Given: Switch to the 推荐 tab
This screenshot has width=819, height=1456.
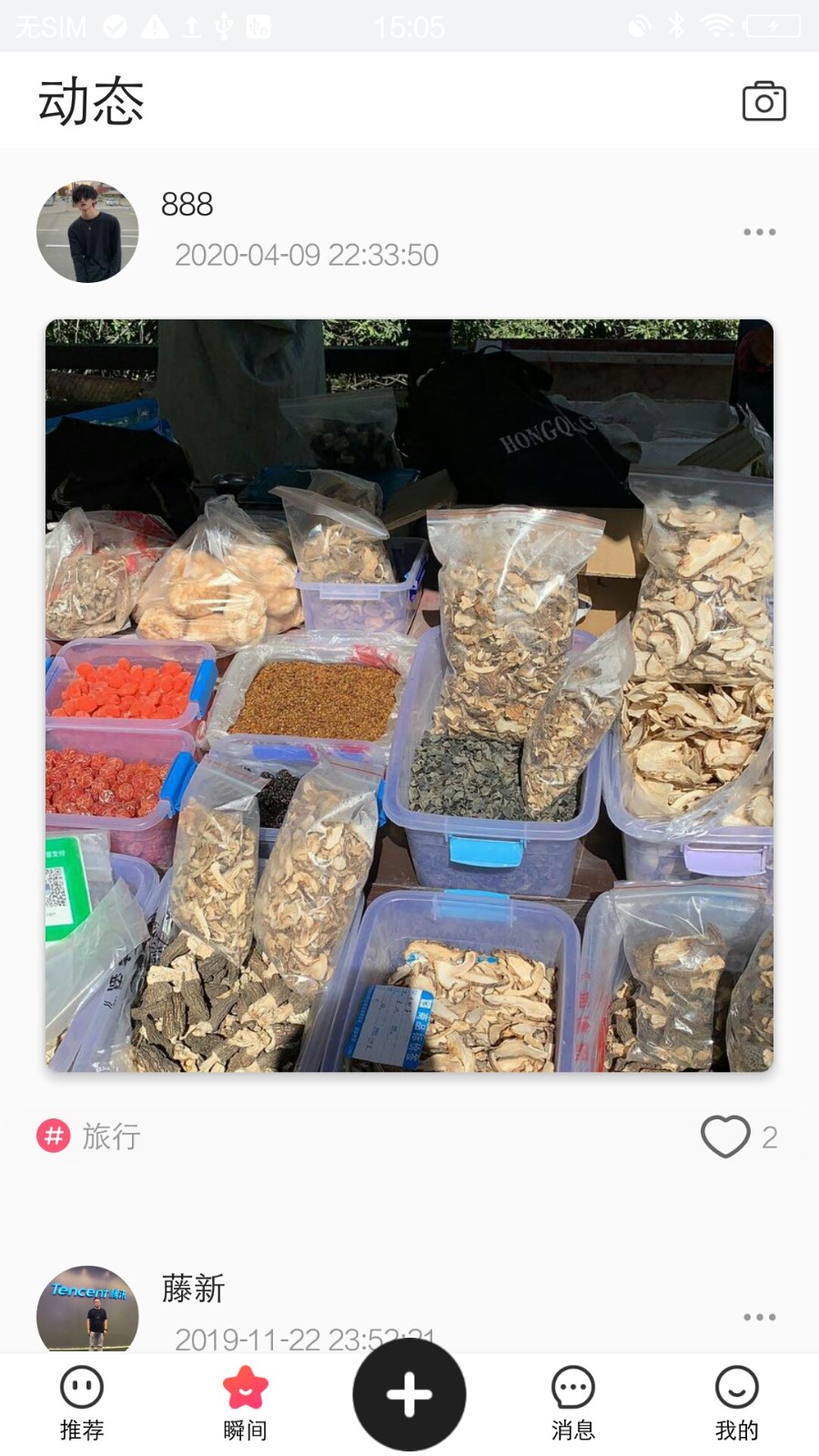Looking at the screenshot, I should coord(82,1403).
